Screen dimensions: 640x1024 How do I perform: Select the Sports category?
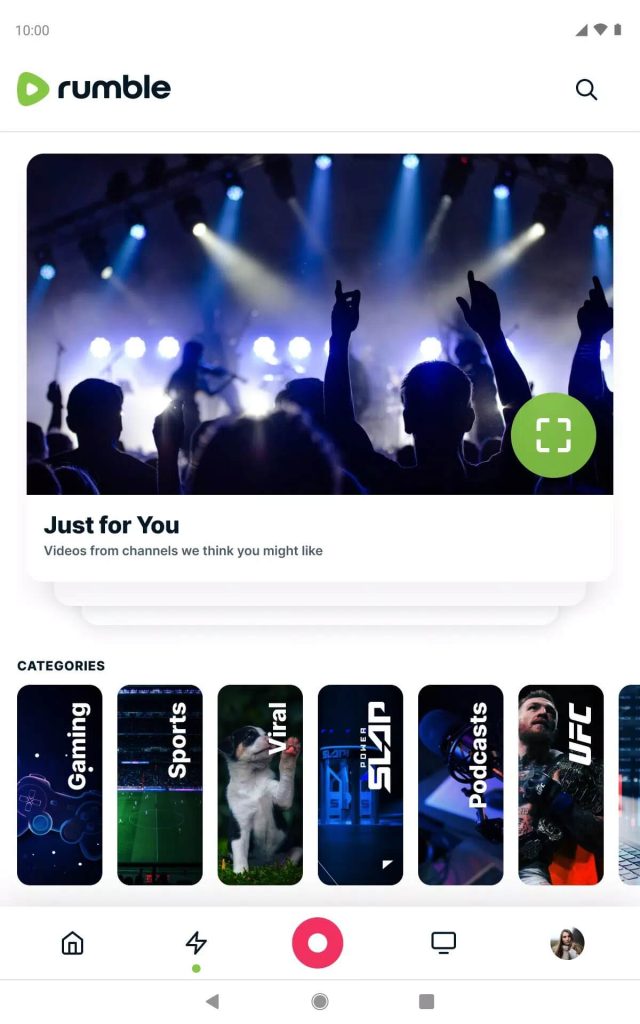160,784
